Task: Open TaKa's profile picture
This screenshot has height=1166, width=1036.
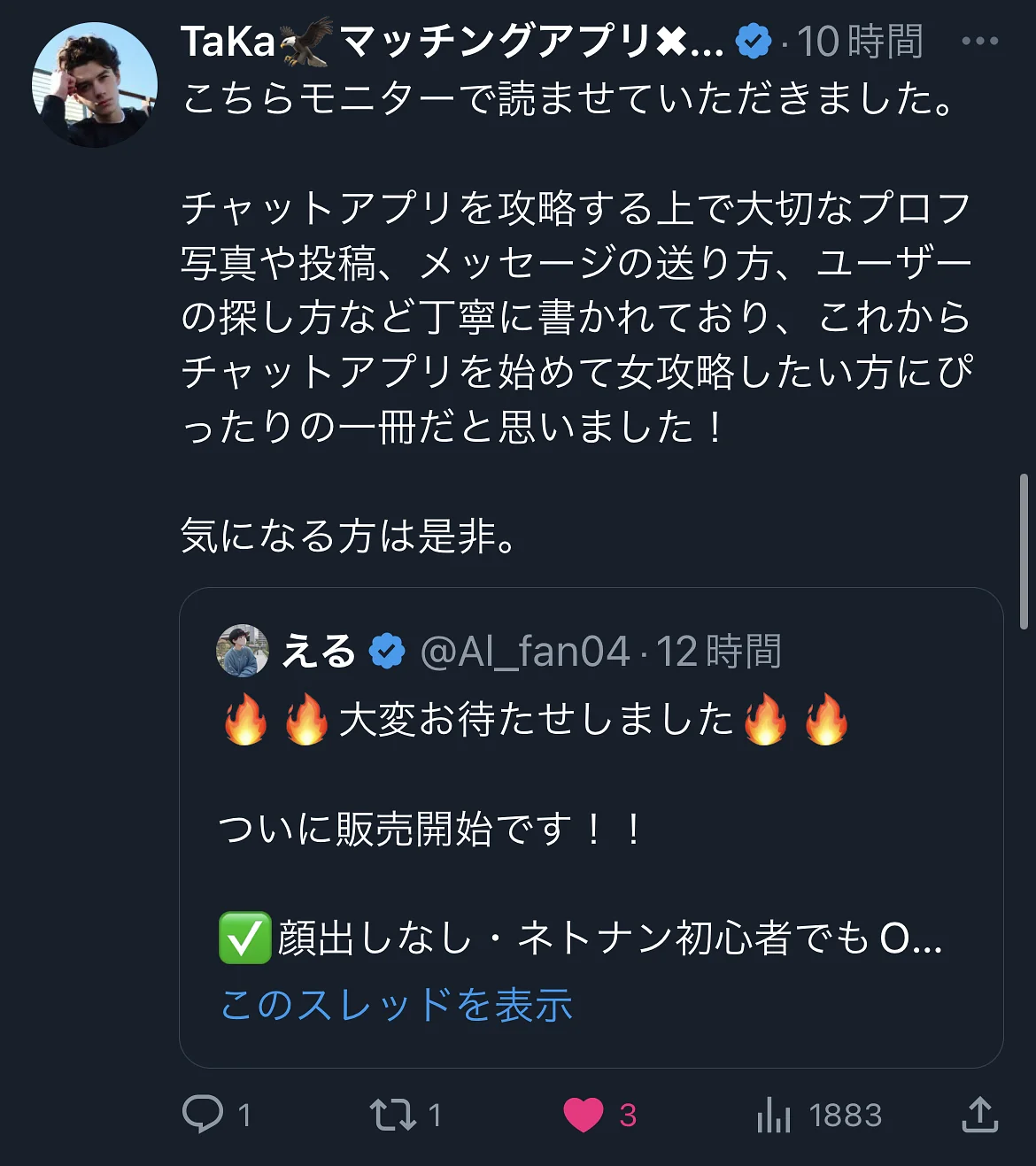Action: pyautogui.click(x=94, y=85)
